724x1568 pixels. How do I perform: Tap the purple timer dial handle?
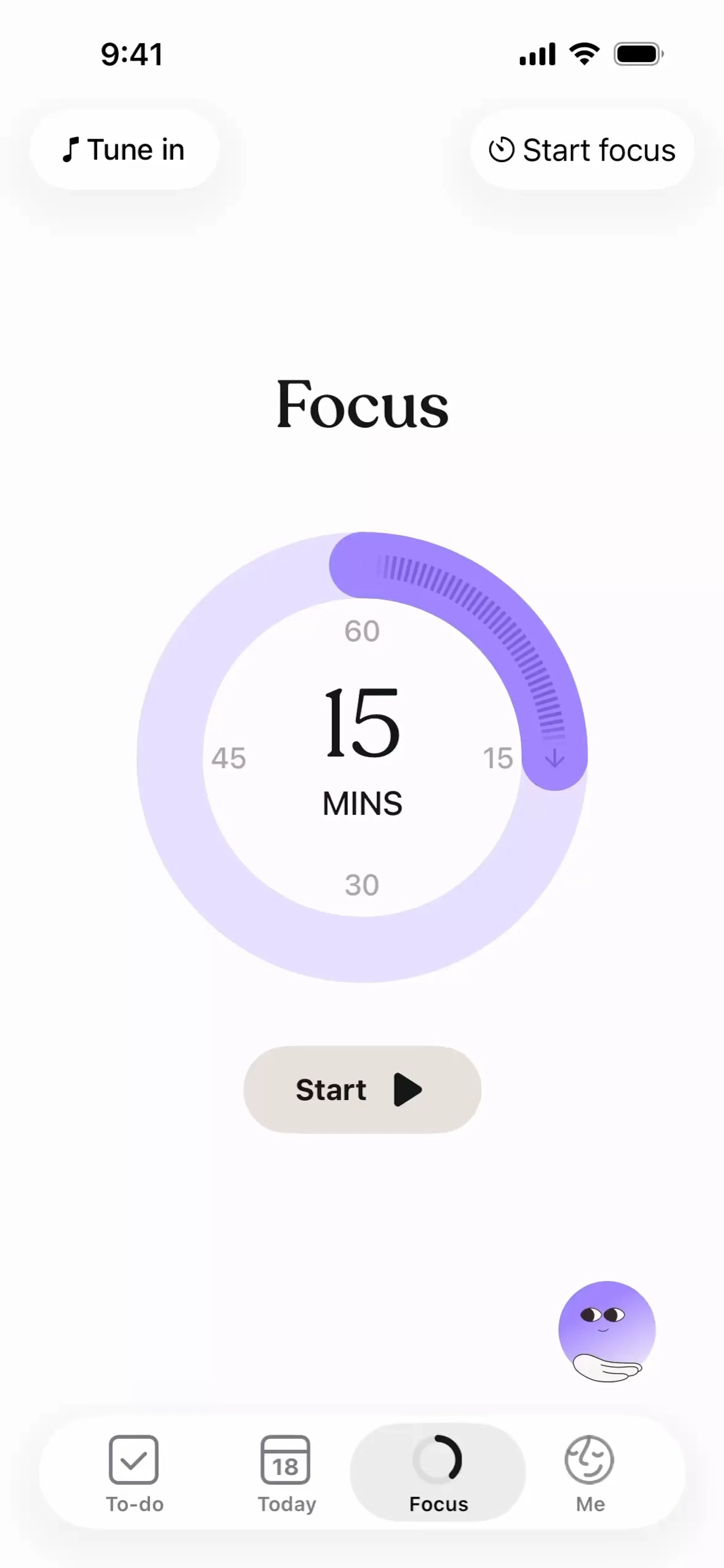click(x=554, y=757)
